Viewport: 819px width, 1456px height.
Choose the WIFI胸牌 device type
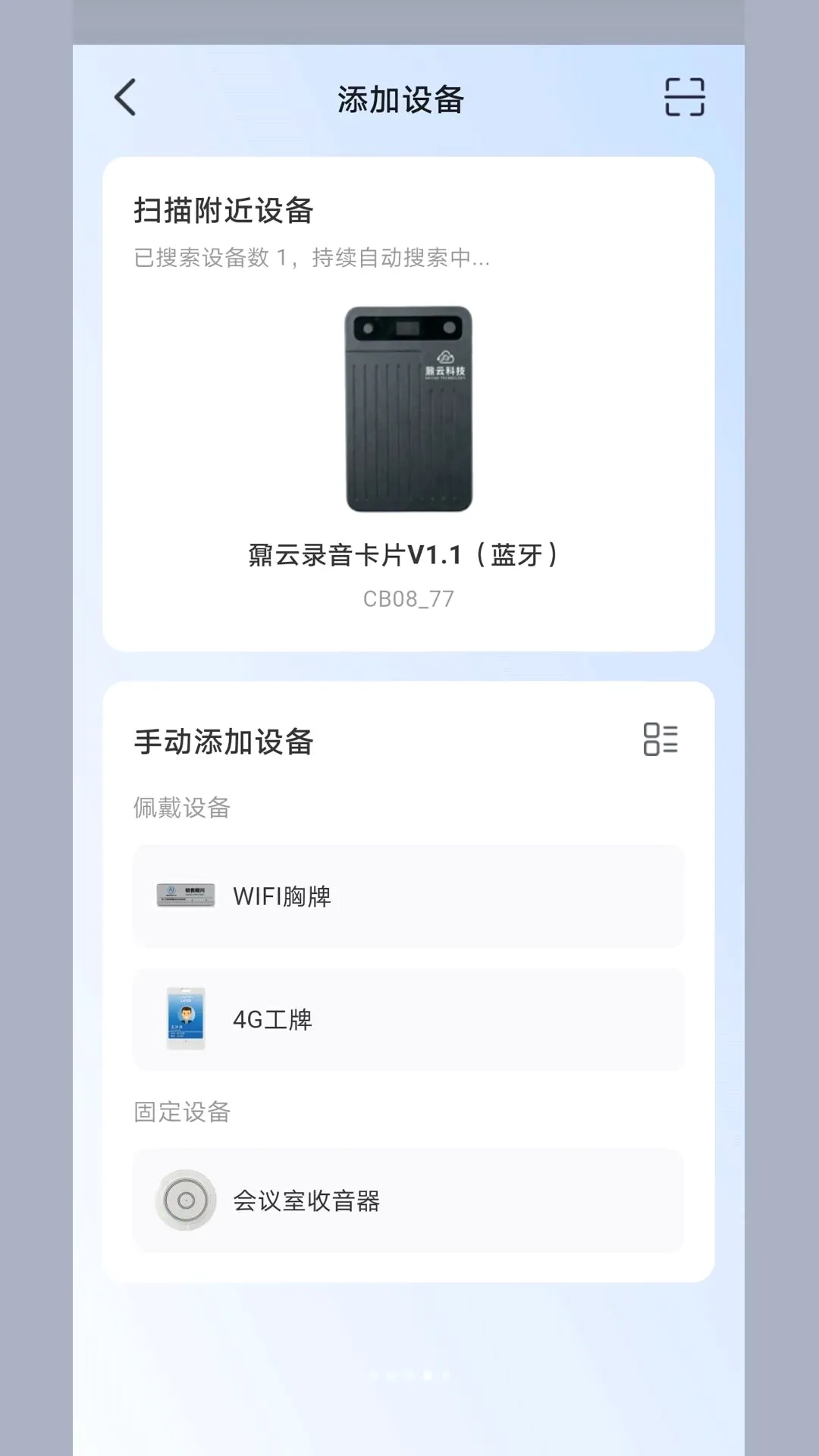click(x=408, y=896)
